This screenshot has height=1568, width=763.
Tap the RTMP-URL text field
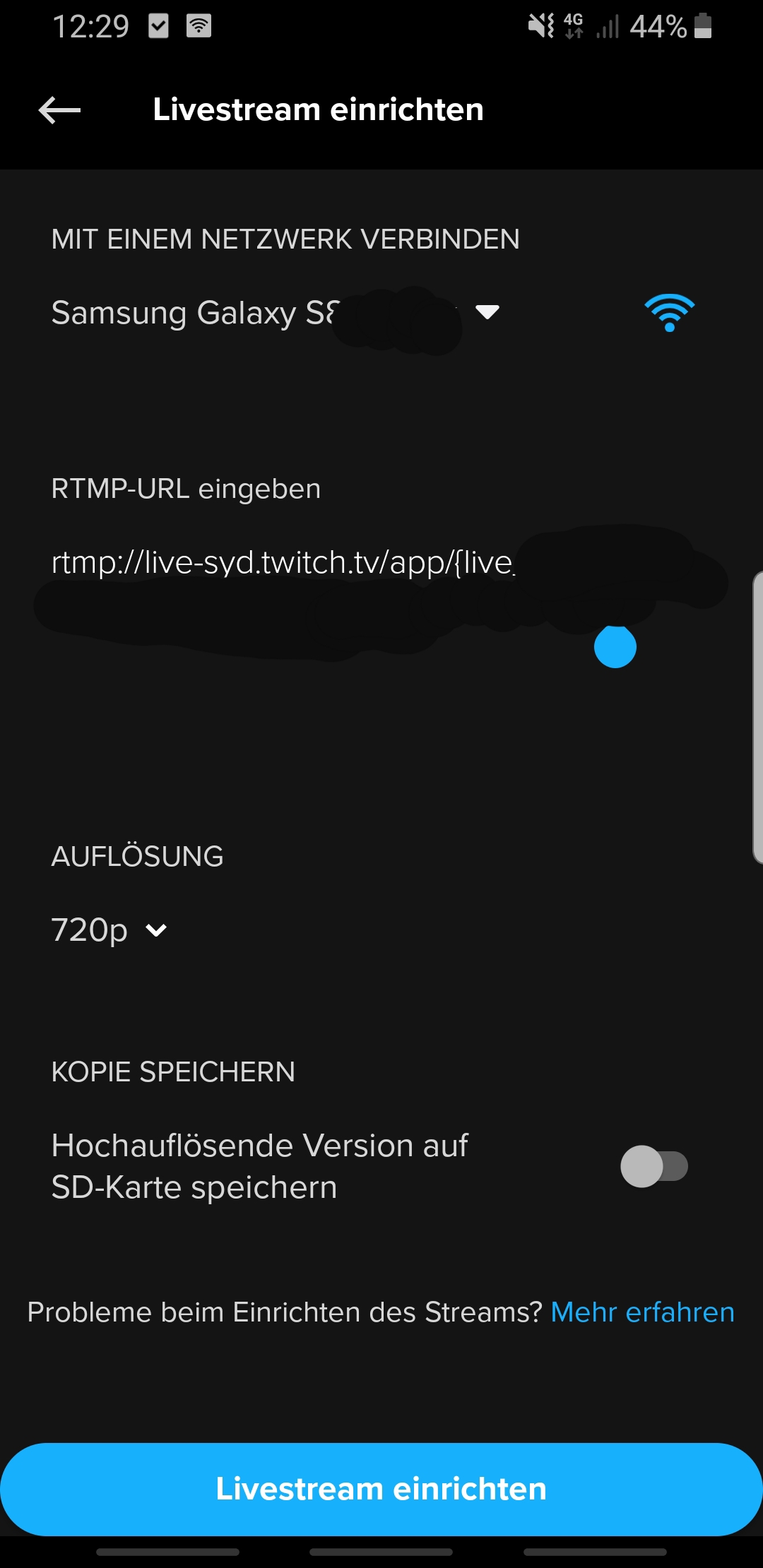click(283, 564)
